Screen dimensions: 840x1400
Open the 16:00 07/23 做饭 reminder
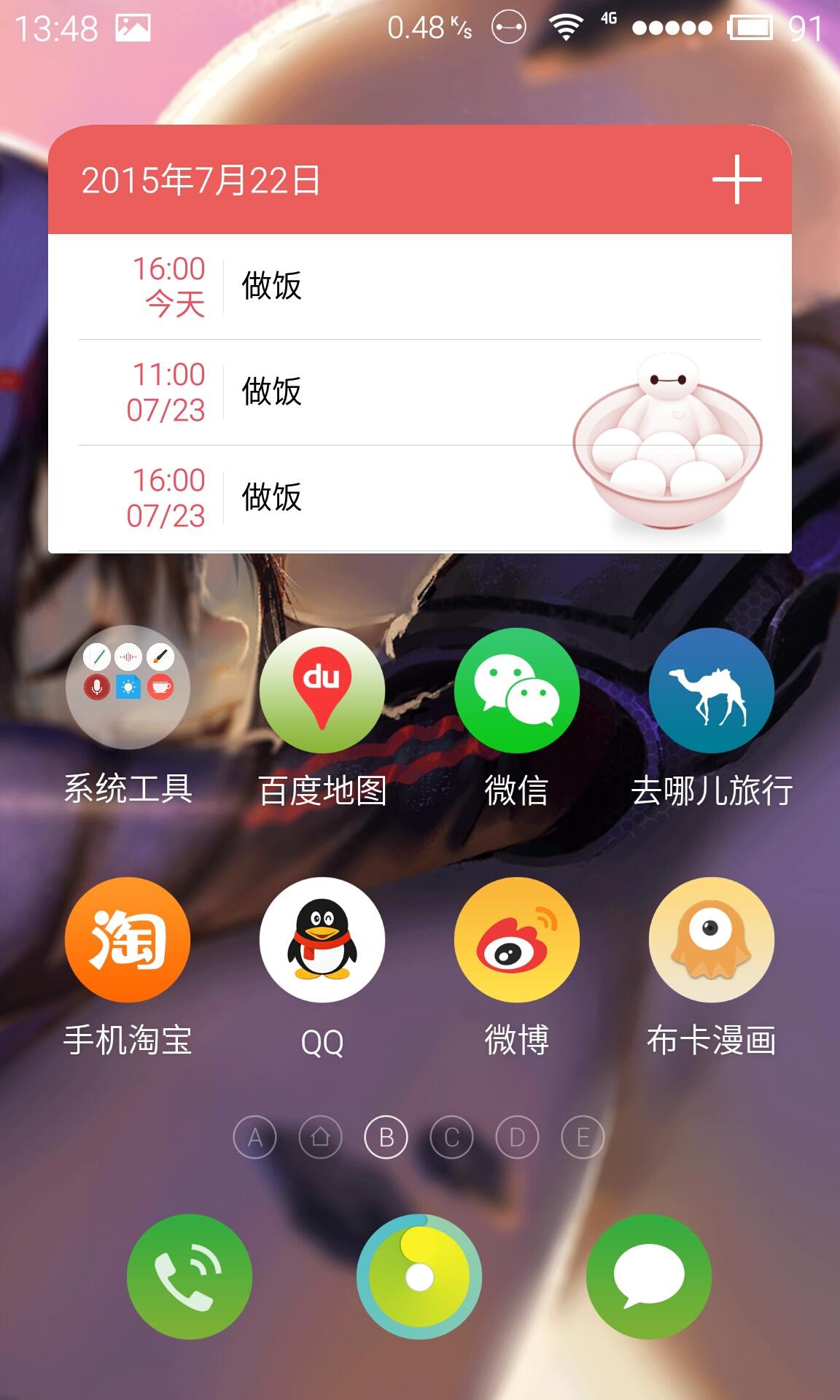coord(420,498)
